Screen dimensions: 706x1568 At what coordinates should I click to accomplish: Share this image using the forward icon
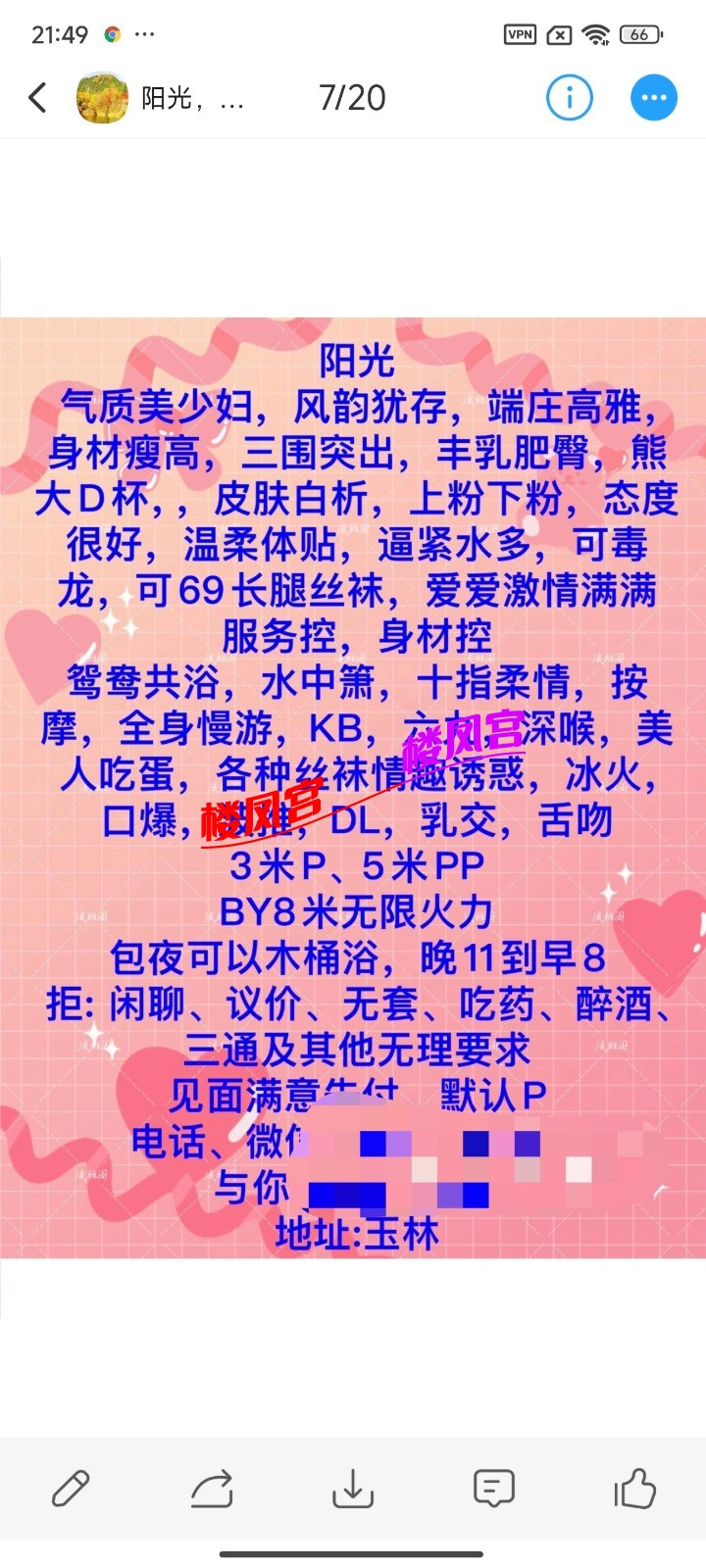(212, 1488)
